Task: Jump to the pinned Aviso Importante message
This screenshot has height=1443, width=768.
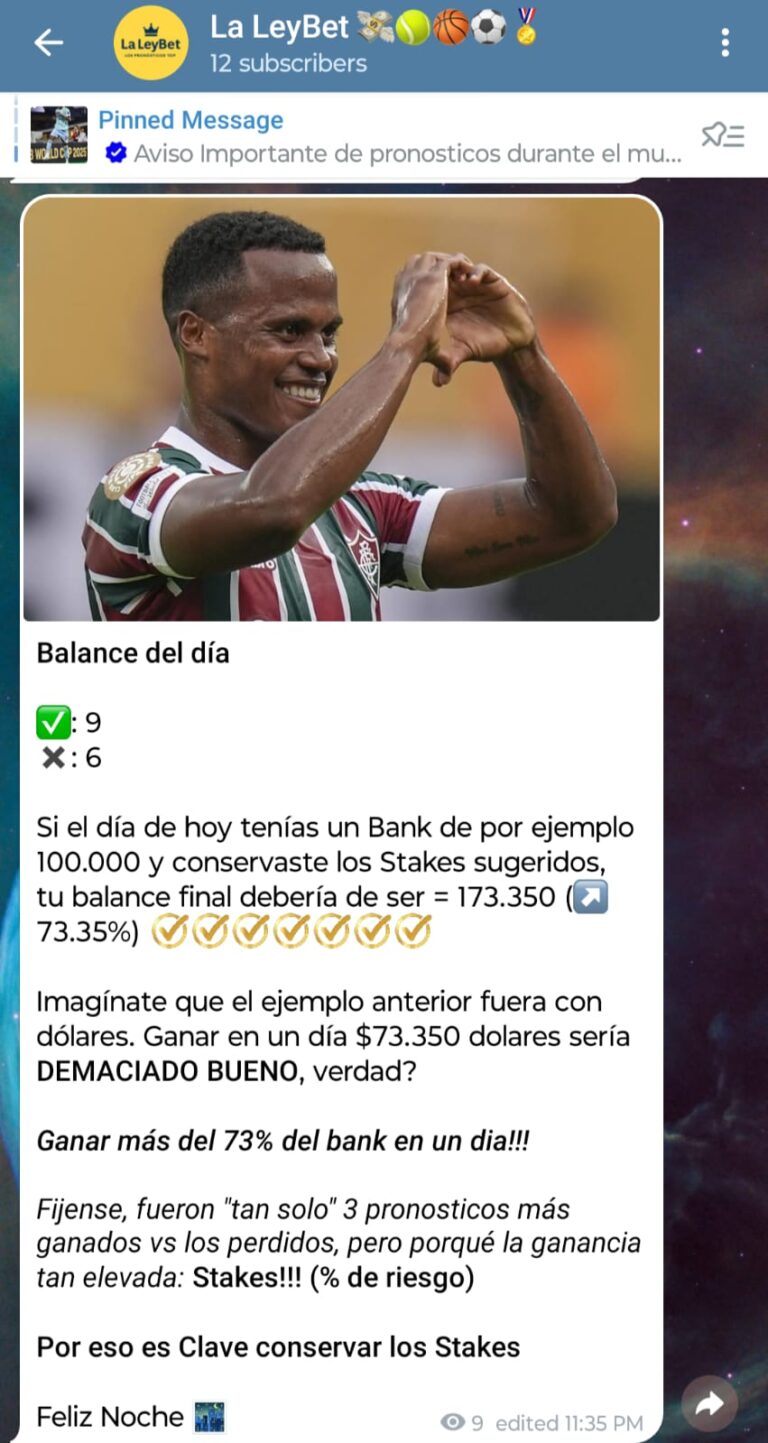Action: 390,137
